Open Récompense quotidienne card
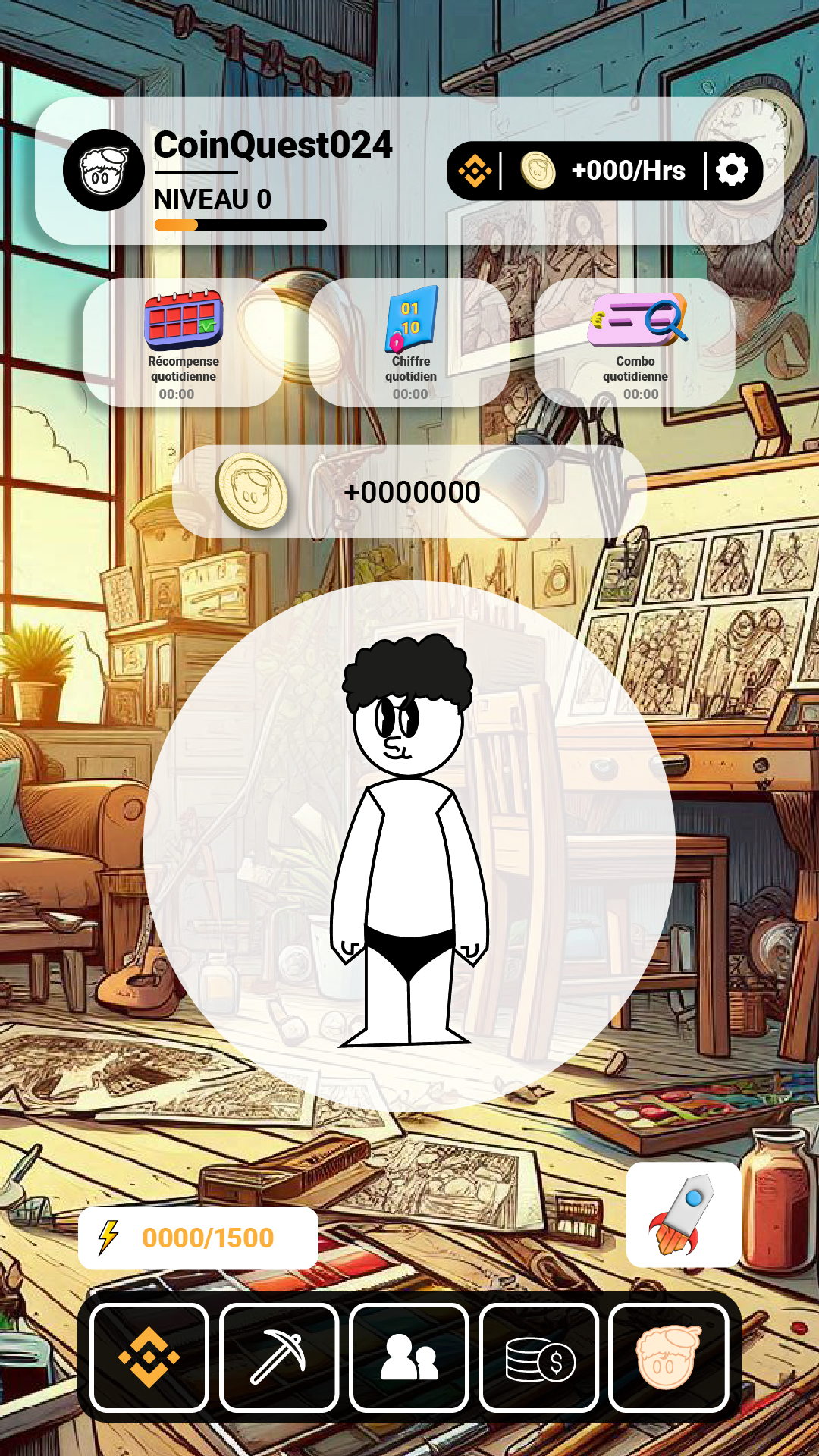The image size is (819, 1456). pyautogui.click(x=183, y=343)
